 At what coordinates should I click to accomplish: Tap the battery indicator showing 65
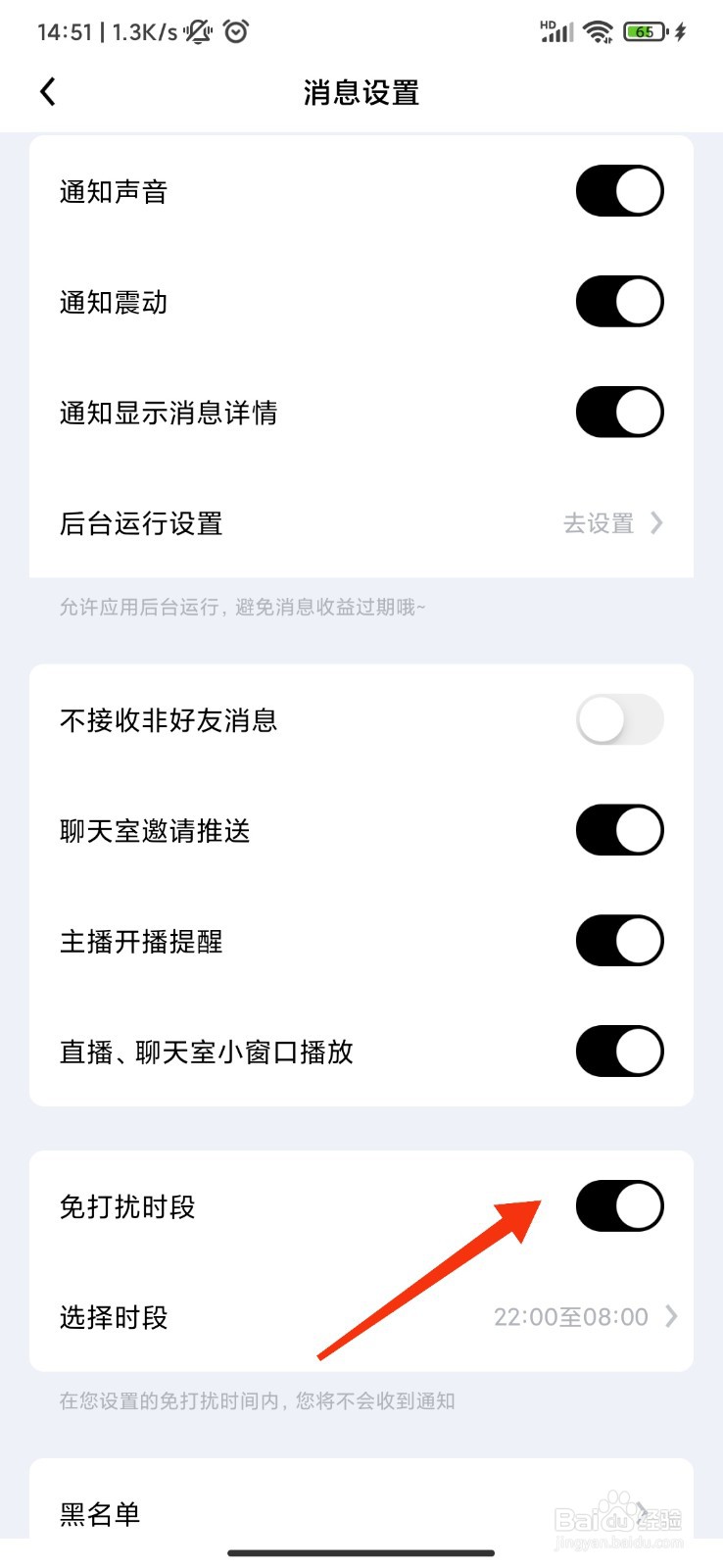click(644, 31)
